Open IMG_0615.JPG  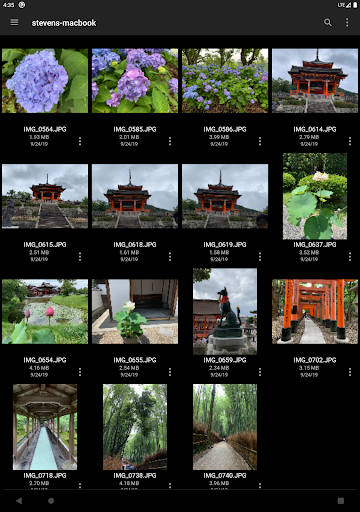(45, 196)
